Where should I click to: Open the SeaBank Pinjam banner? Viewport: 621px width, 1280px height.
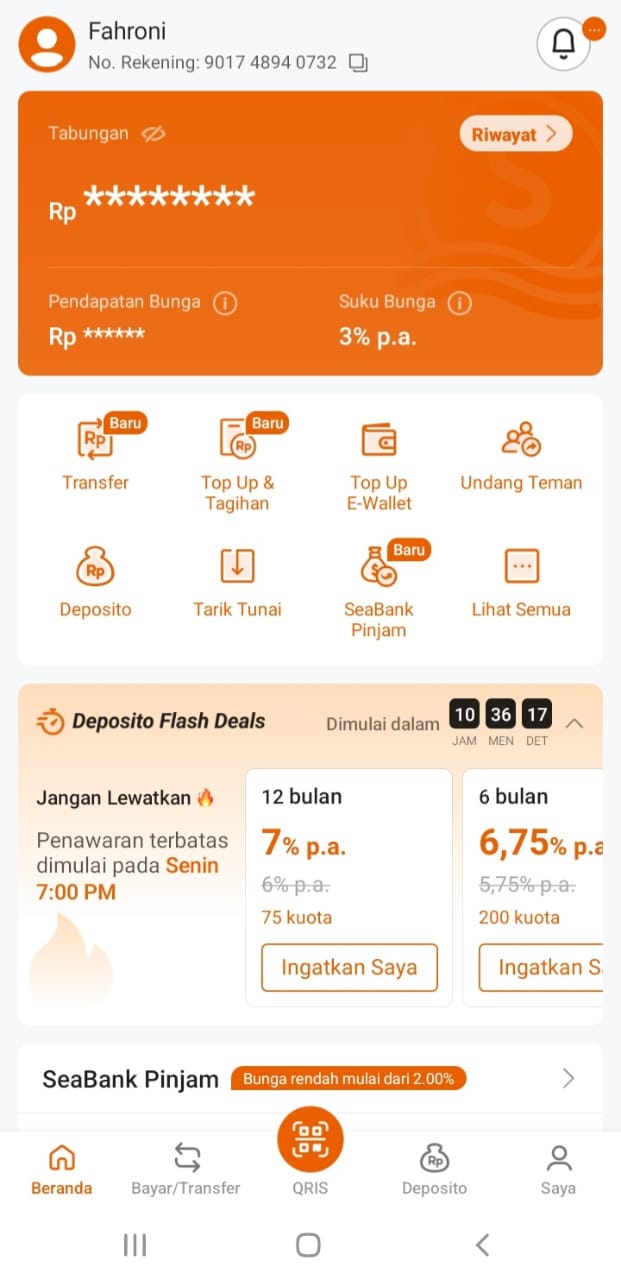[310, 1078]
